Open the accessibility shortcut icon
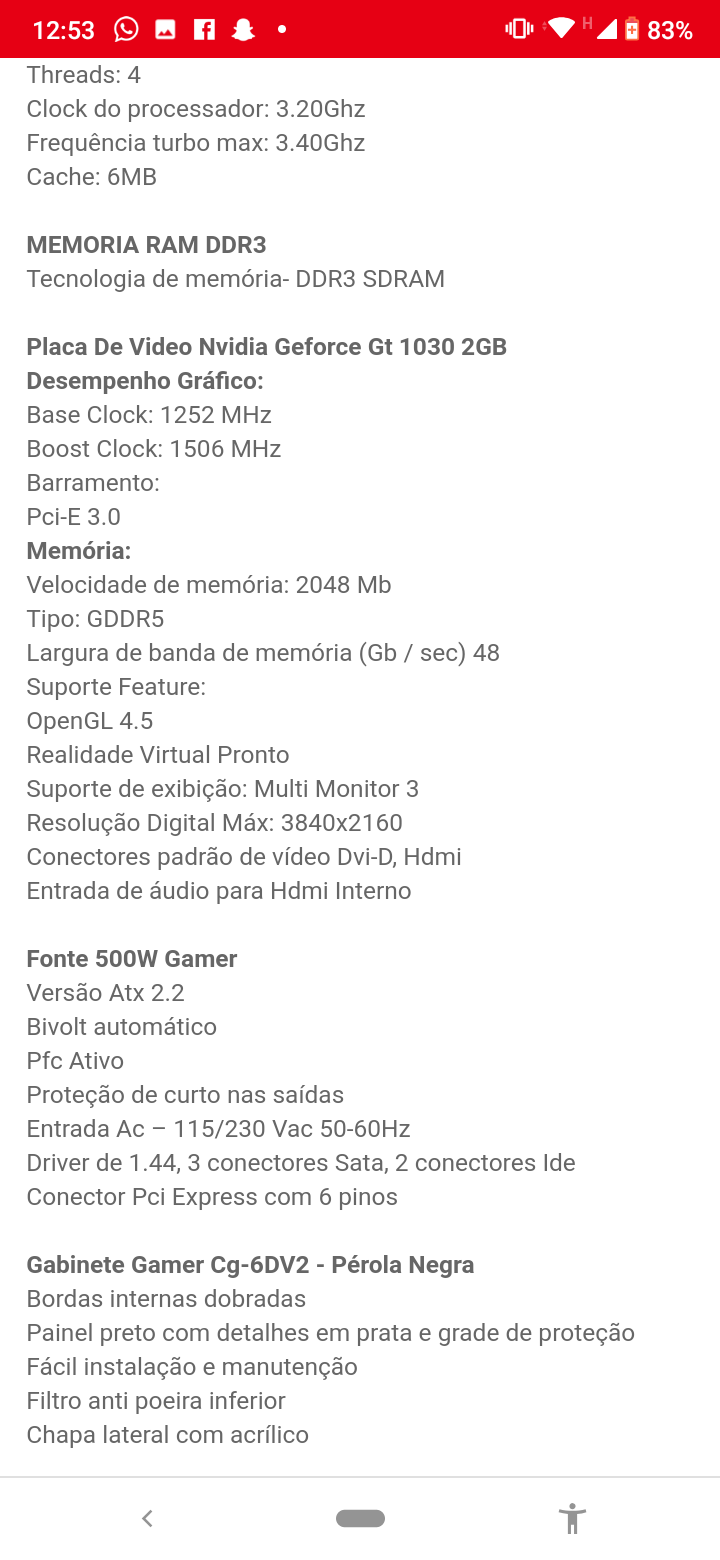720x1560 pixels. 572,1518
